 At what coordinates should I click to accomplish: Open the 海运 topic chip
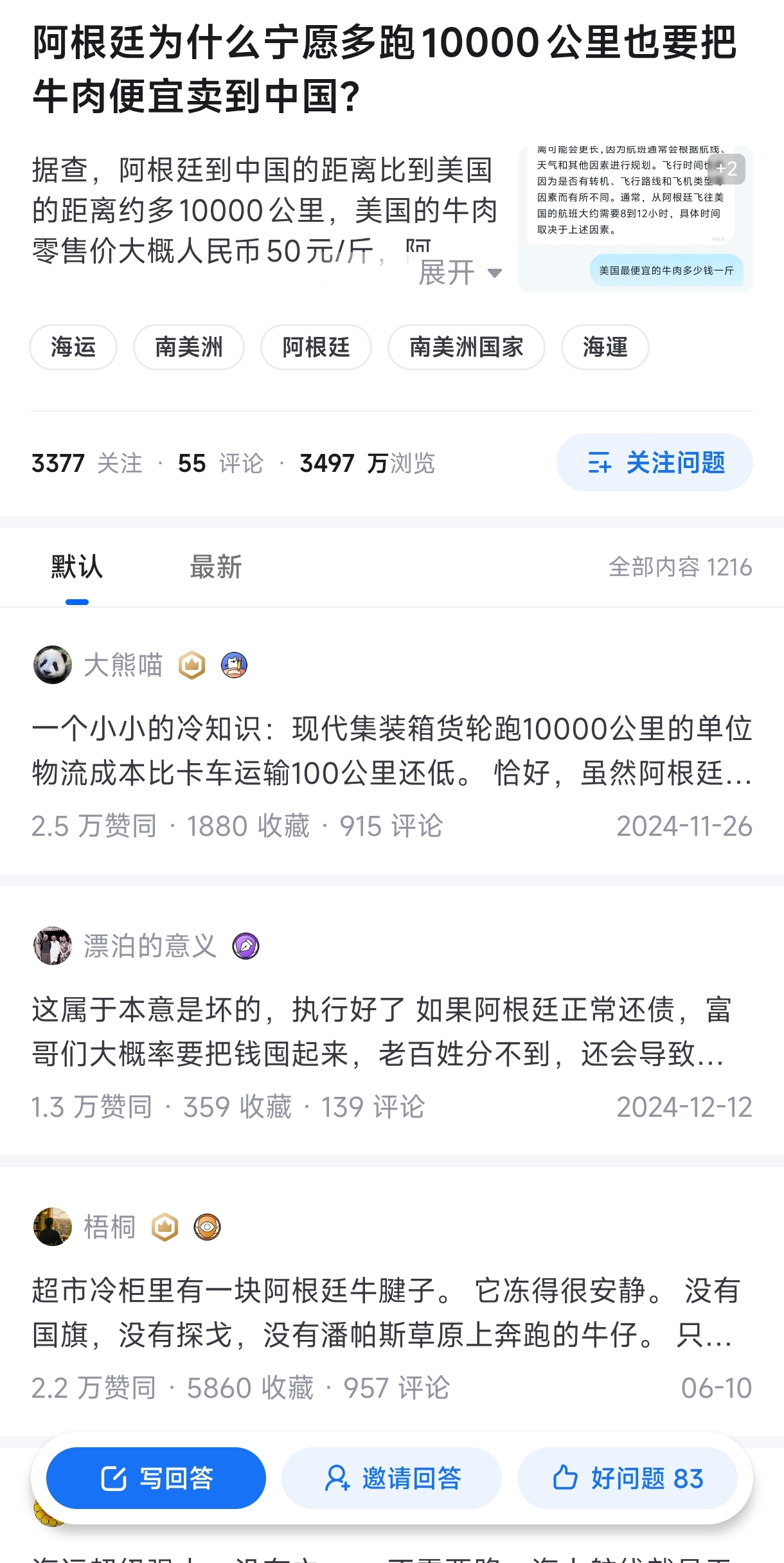[73, 347]
